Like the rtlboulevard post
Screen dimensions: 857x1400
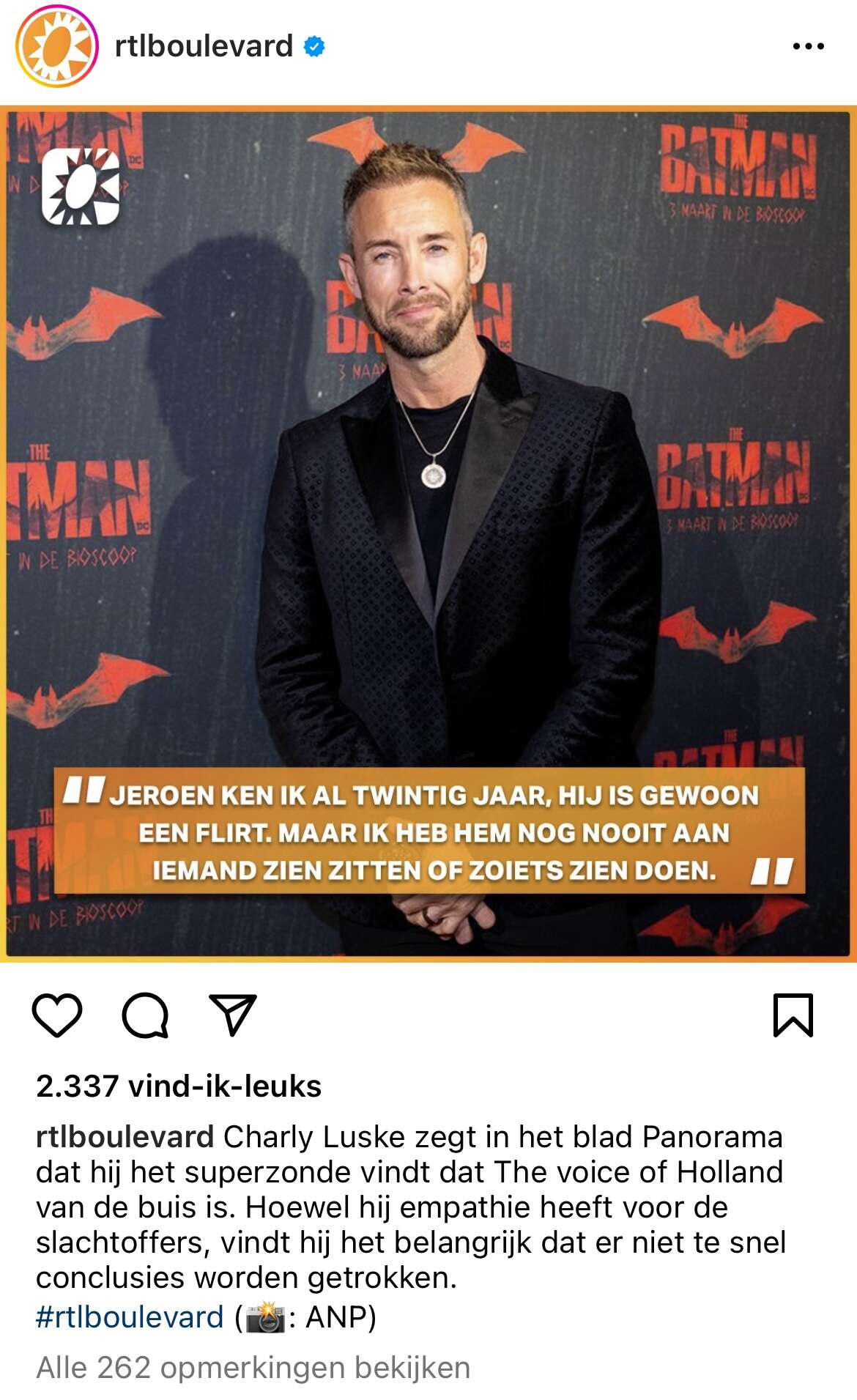coord(57,1015)
